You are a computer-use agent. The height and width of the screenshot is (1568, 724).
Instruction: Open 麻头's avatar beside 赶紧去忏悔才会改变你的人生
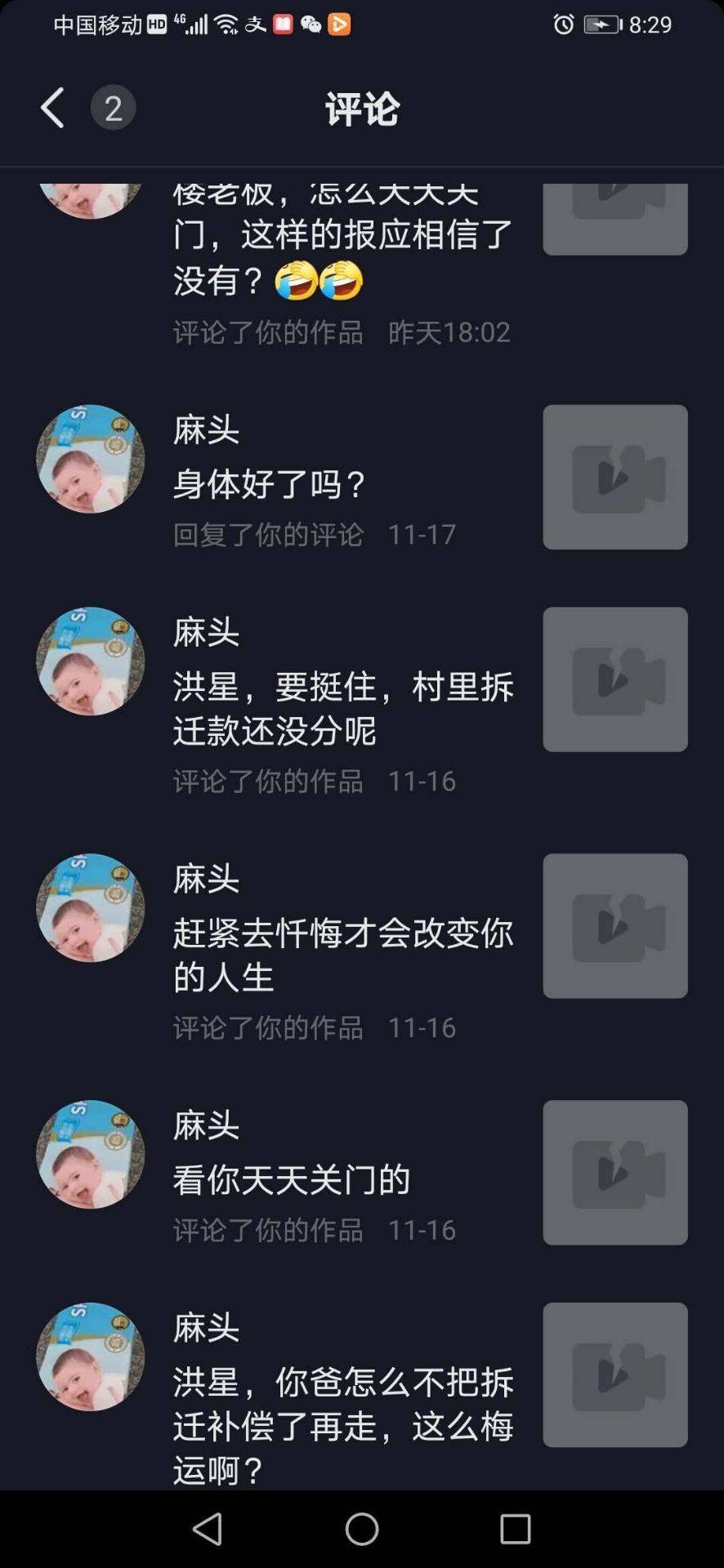click(x=91, y=908)
